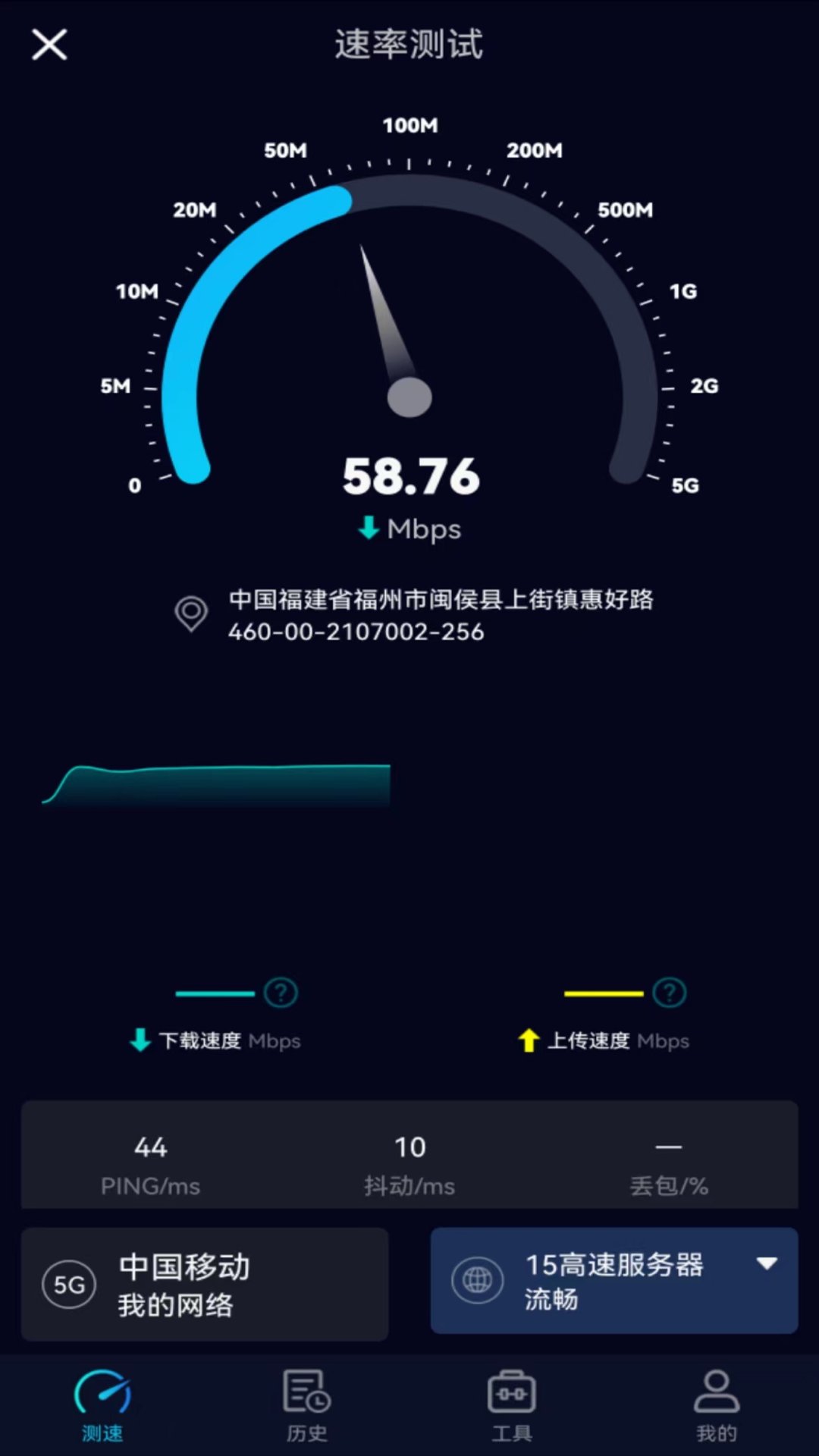Open the 15高速服务器 server picker

click(614, 1280)
